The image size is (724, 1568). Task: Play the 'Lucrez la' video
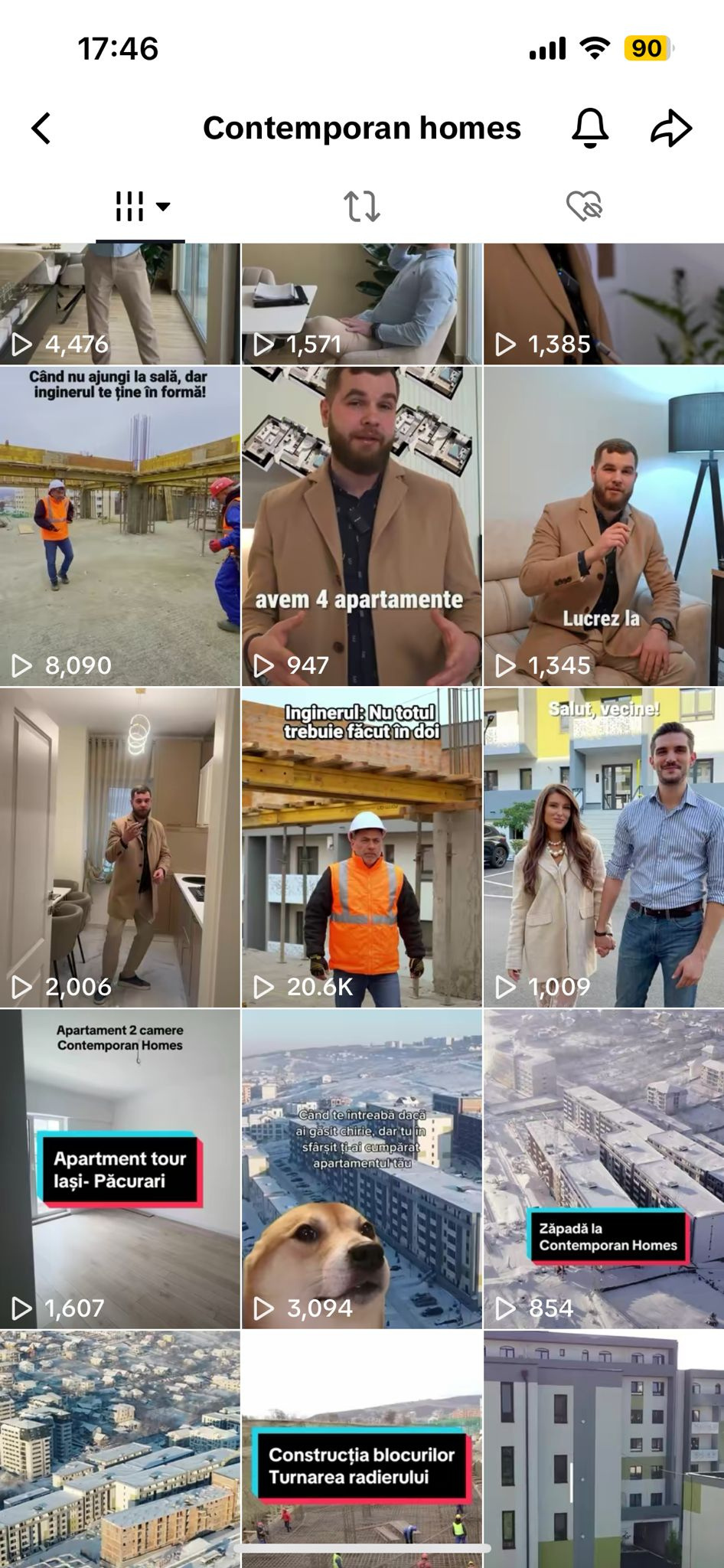click(x=603, y=526)
